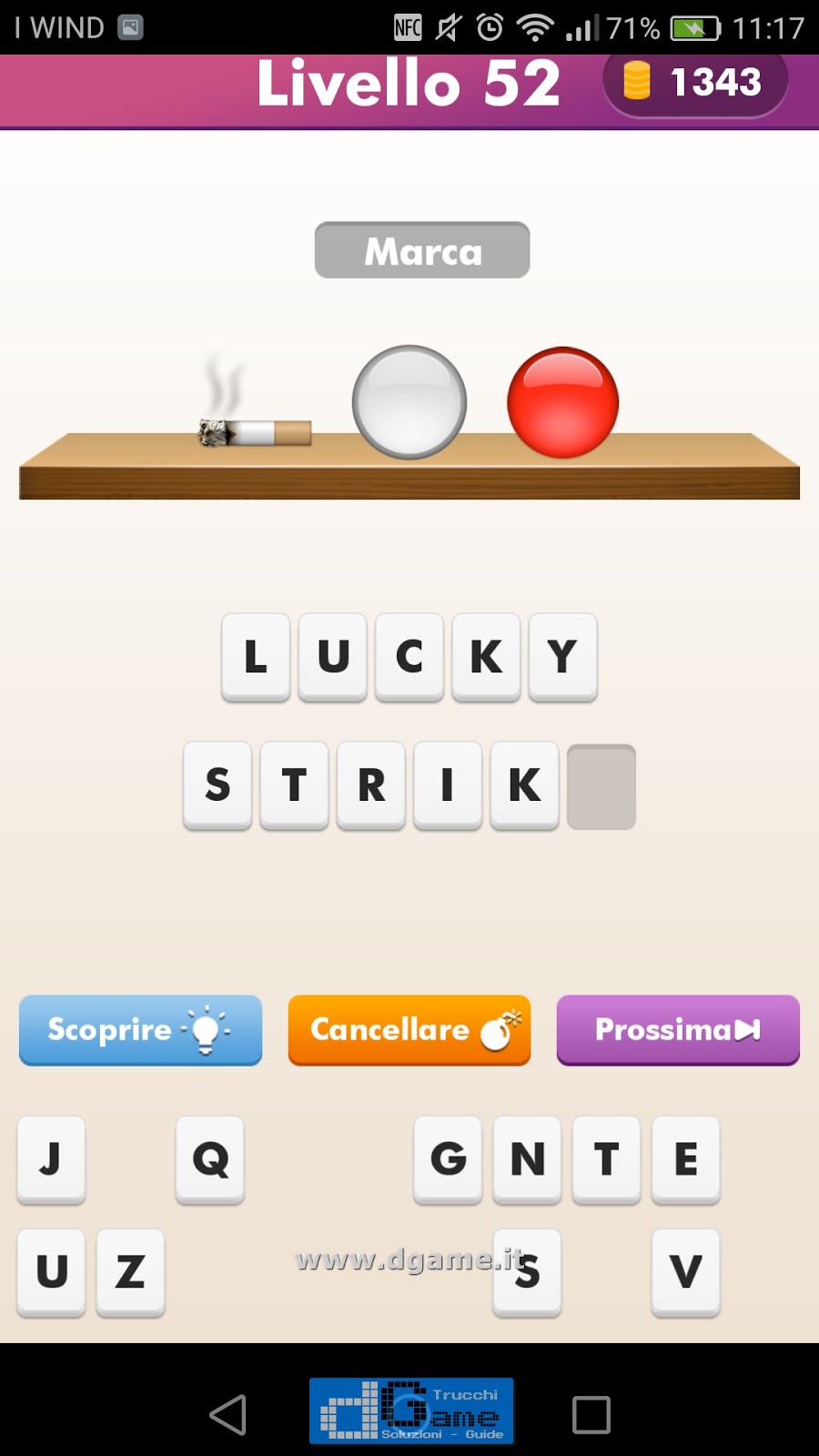Open recent apps from navigation bar
The height and width of the screenshot is (1456, 819).
(x=591, y=1414)
